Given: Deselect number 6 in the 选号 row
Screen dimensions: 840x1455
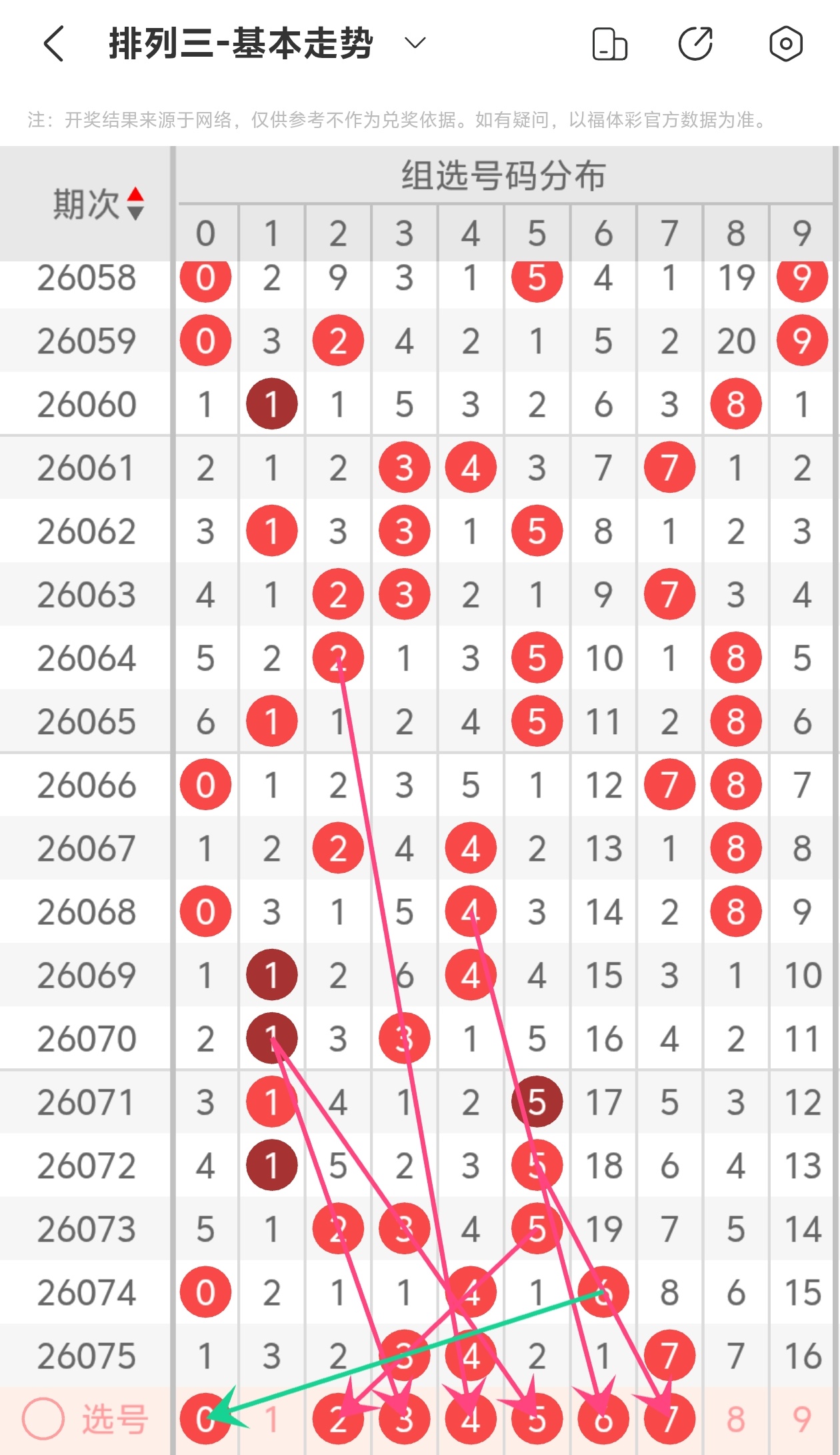Looking at the screenshot, I should click(x=603, y=1418).
